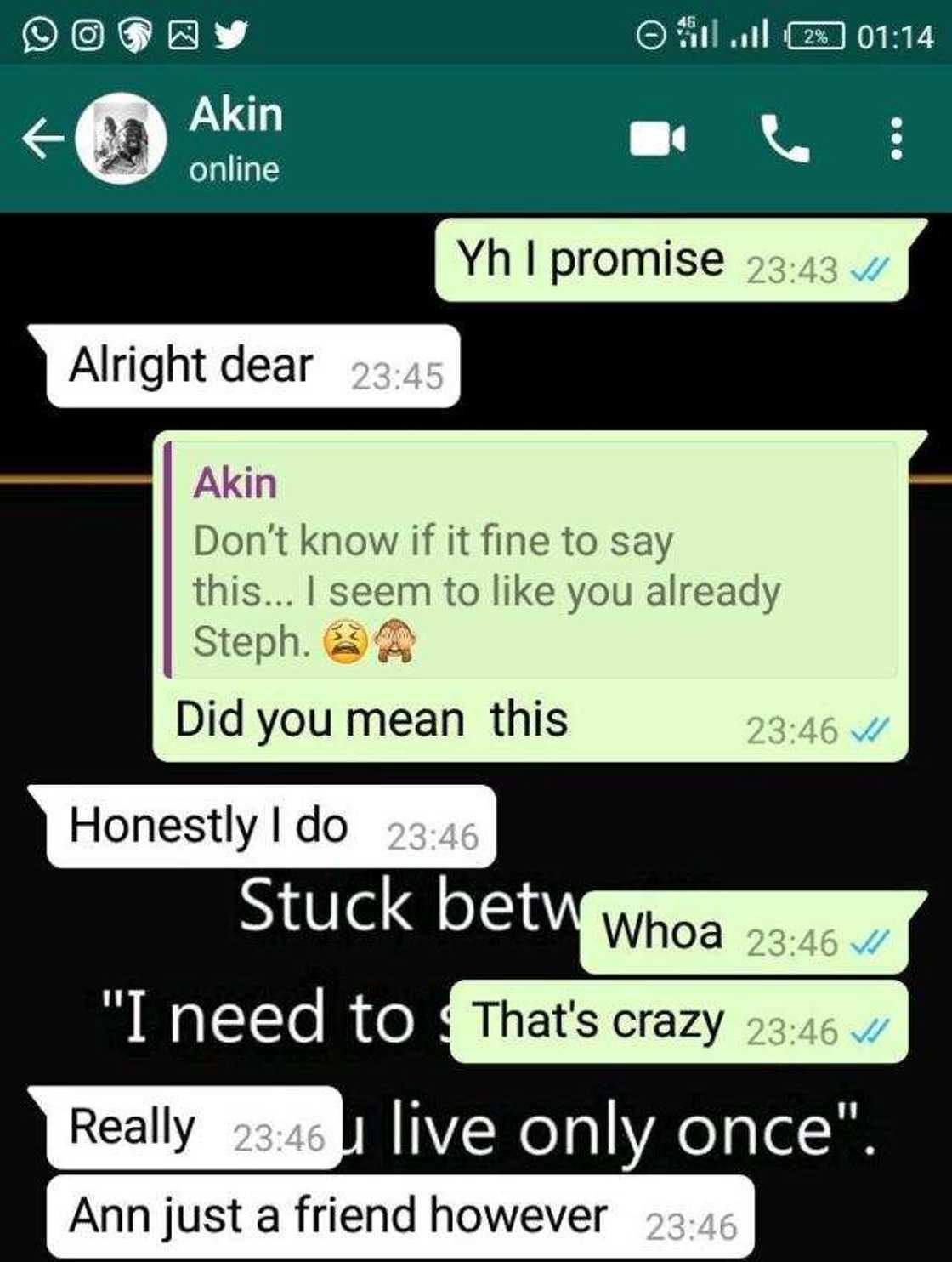Screen dimensions: 952x1262
Task: Start a voice call with Akin
Action: (784, 139)
